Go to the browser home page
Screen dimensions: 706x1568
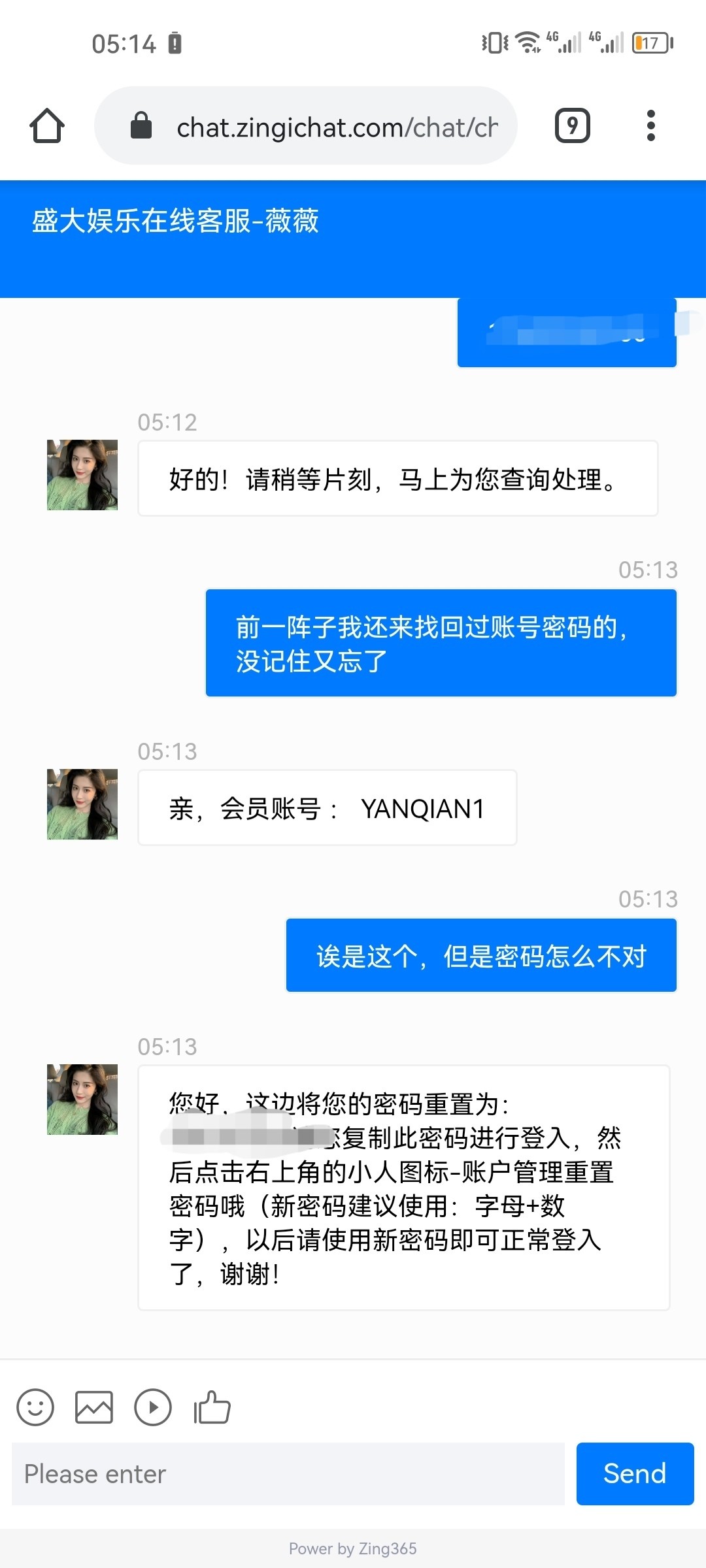[47, 125]
